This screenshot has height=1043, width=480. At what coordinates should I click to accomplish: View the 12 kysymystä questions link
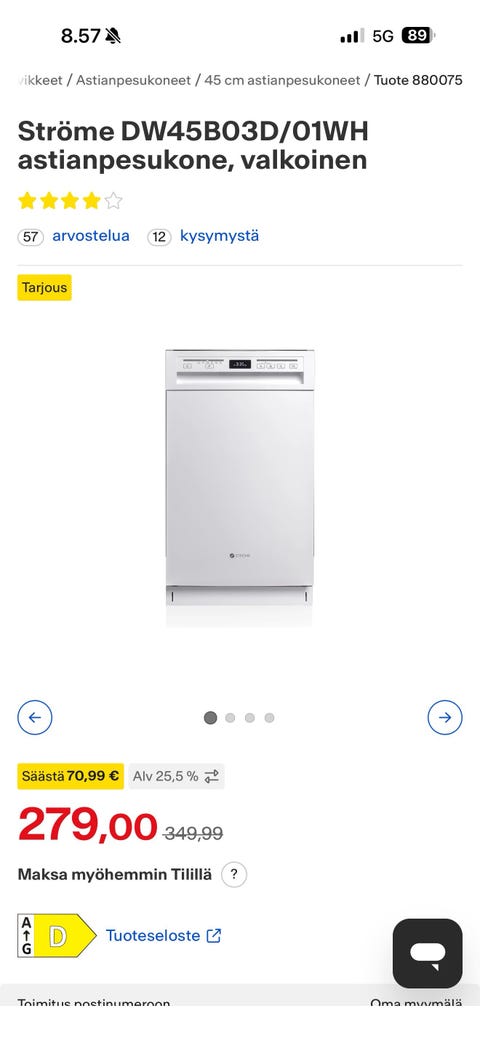pyautogui.click(x=203, y=236)
